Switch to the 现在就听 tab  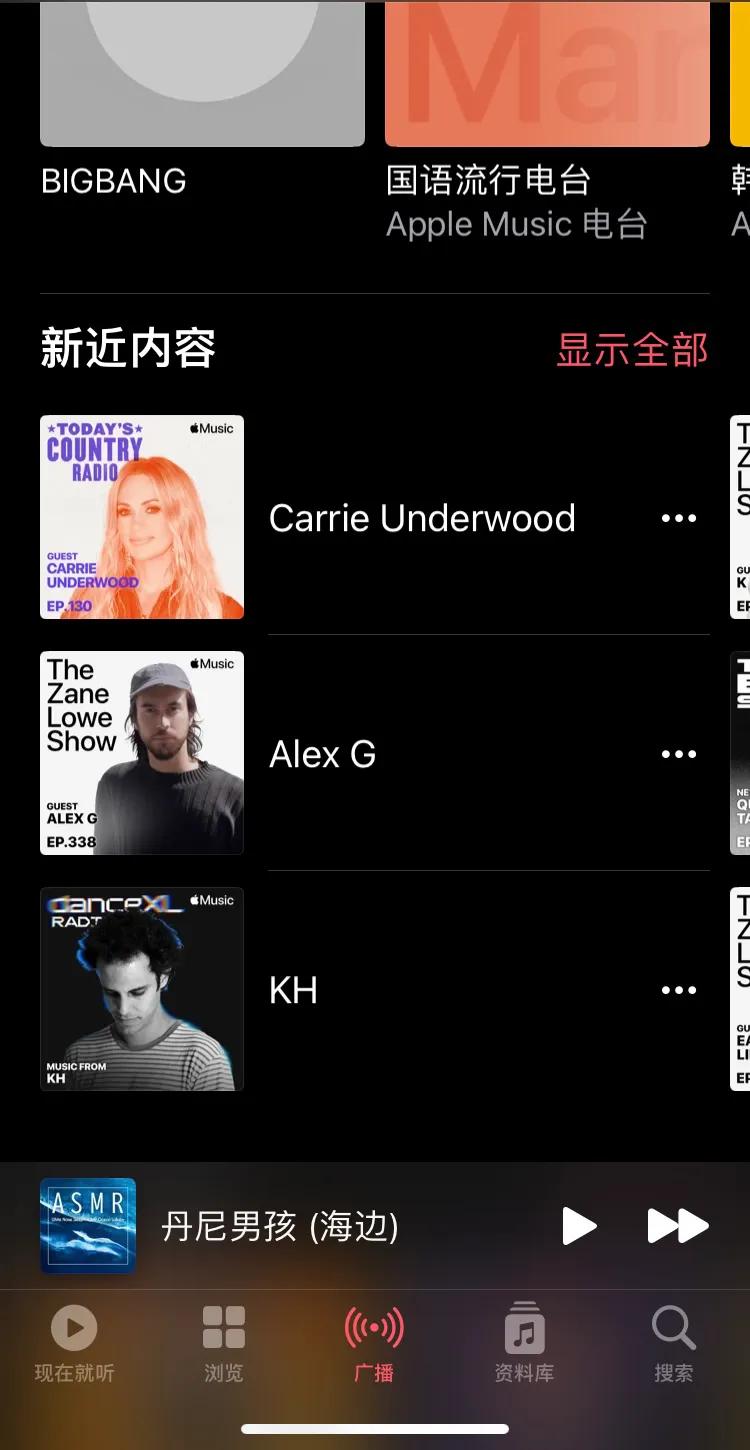coord(75,1343)
